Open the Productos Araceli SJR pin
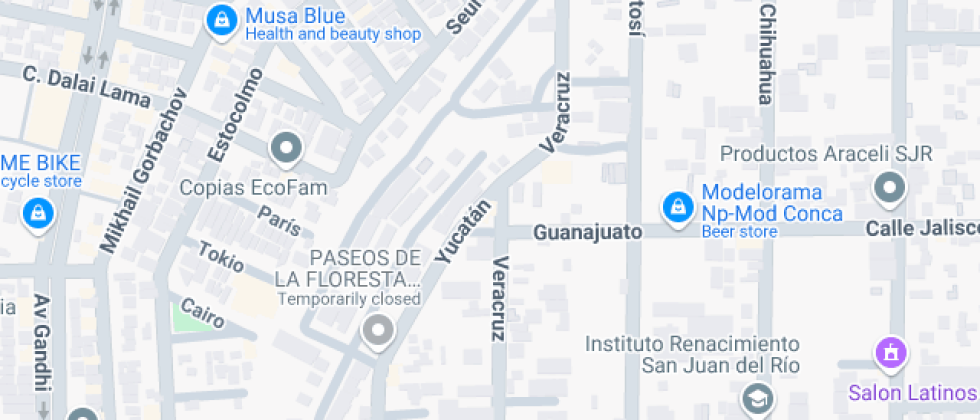This screenshot has width=980, height=420. 888,187
